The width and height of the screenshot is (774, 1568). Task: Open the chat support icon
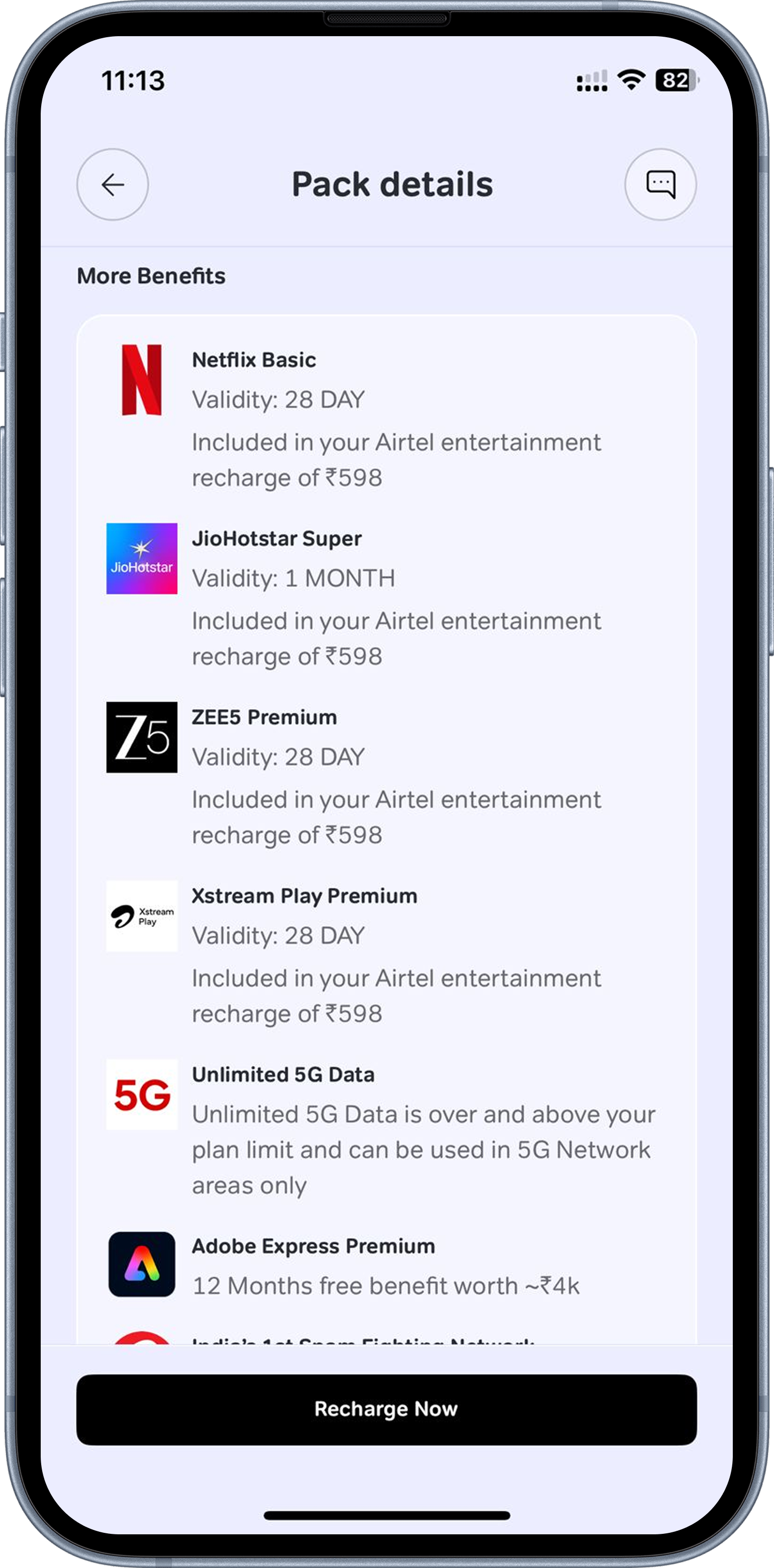tap(660, 184)
